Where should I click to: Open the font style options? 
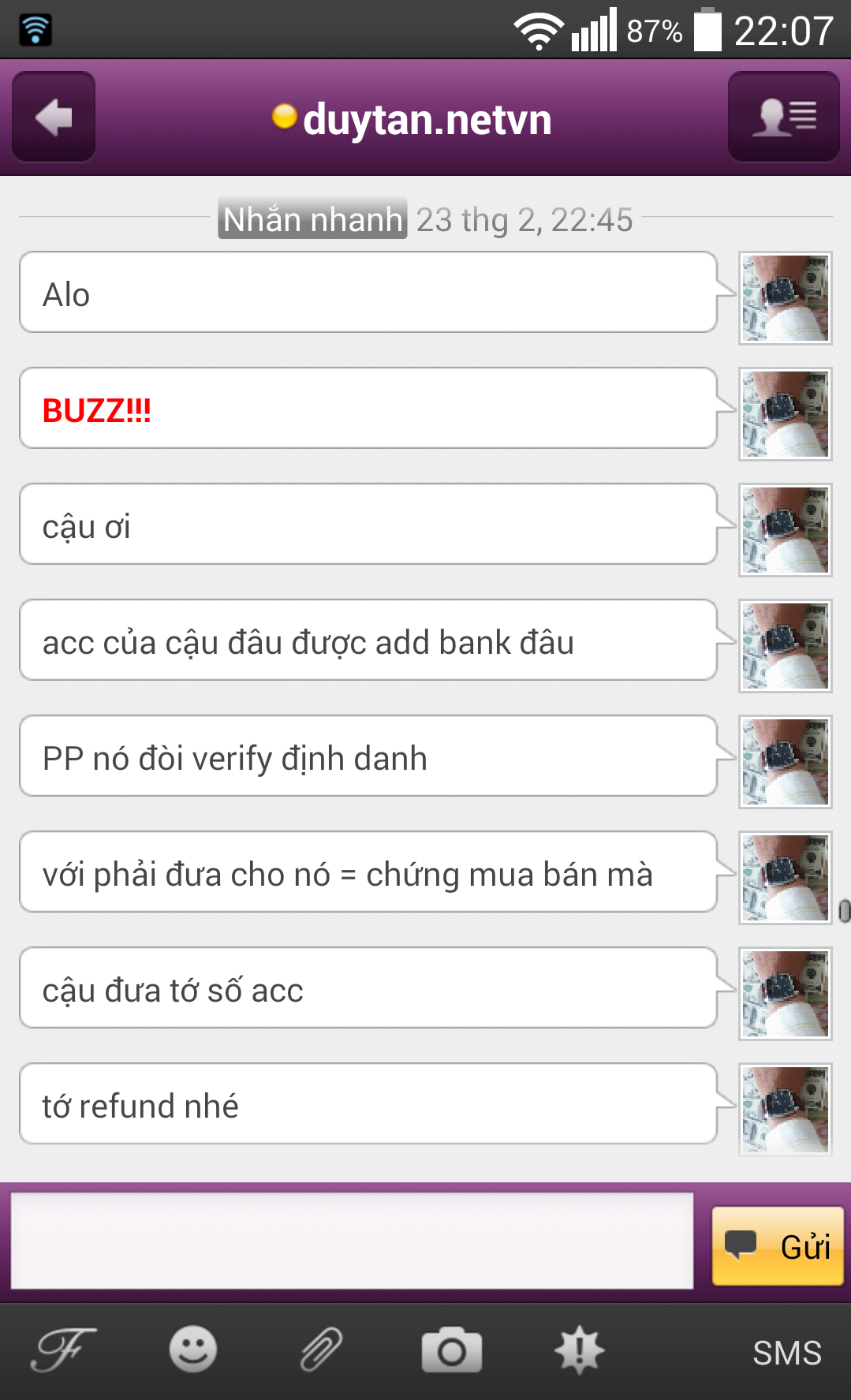(x=63, y=1350)
